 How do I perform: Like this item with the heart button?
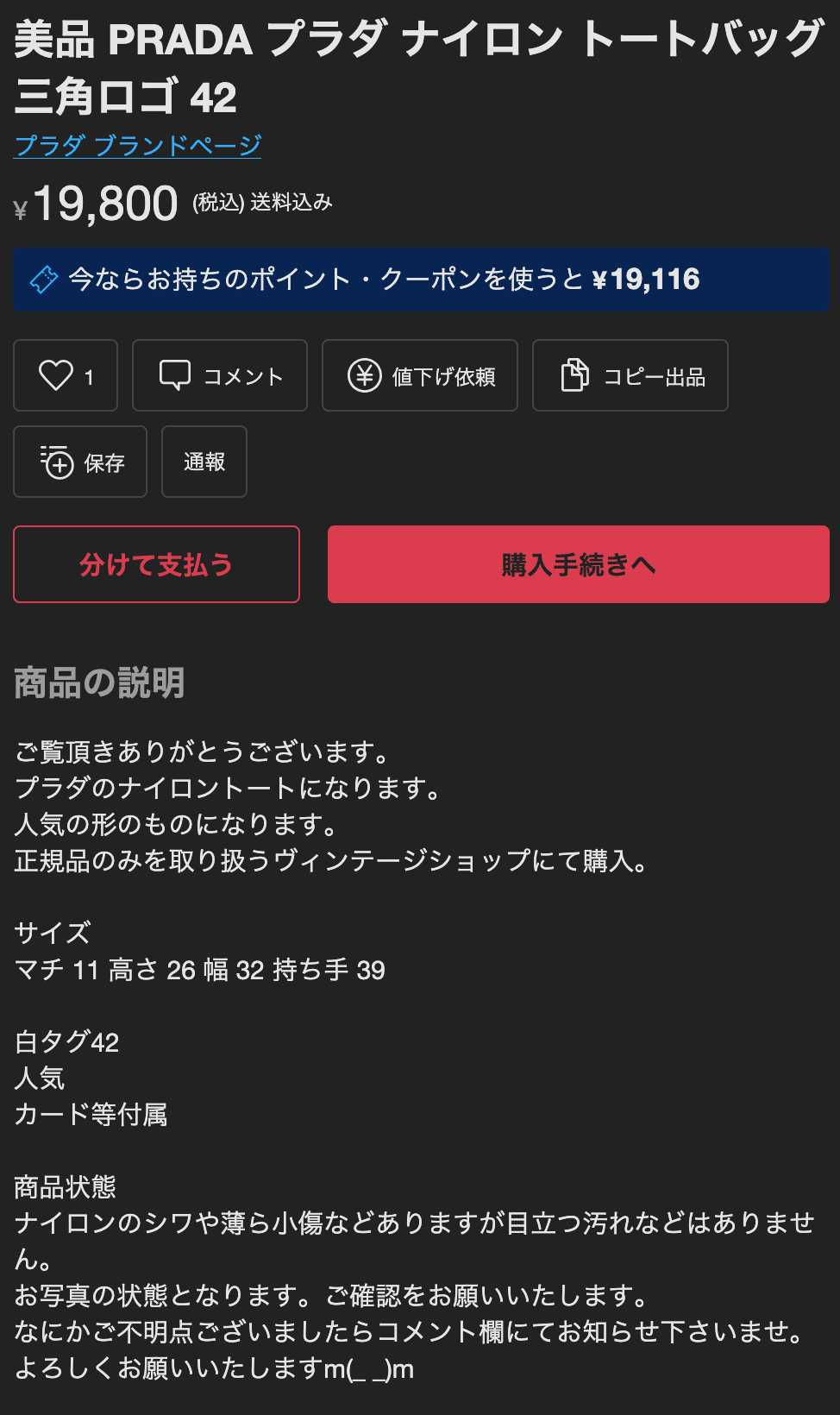coord(66,375)
